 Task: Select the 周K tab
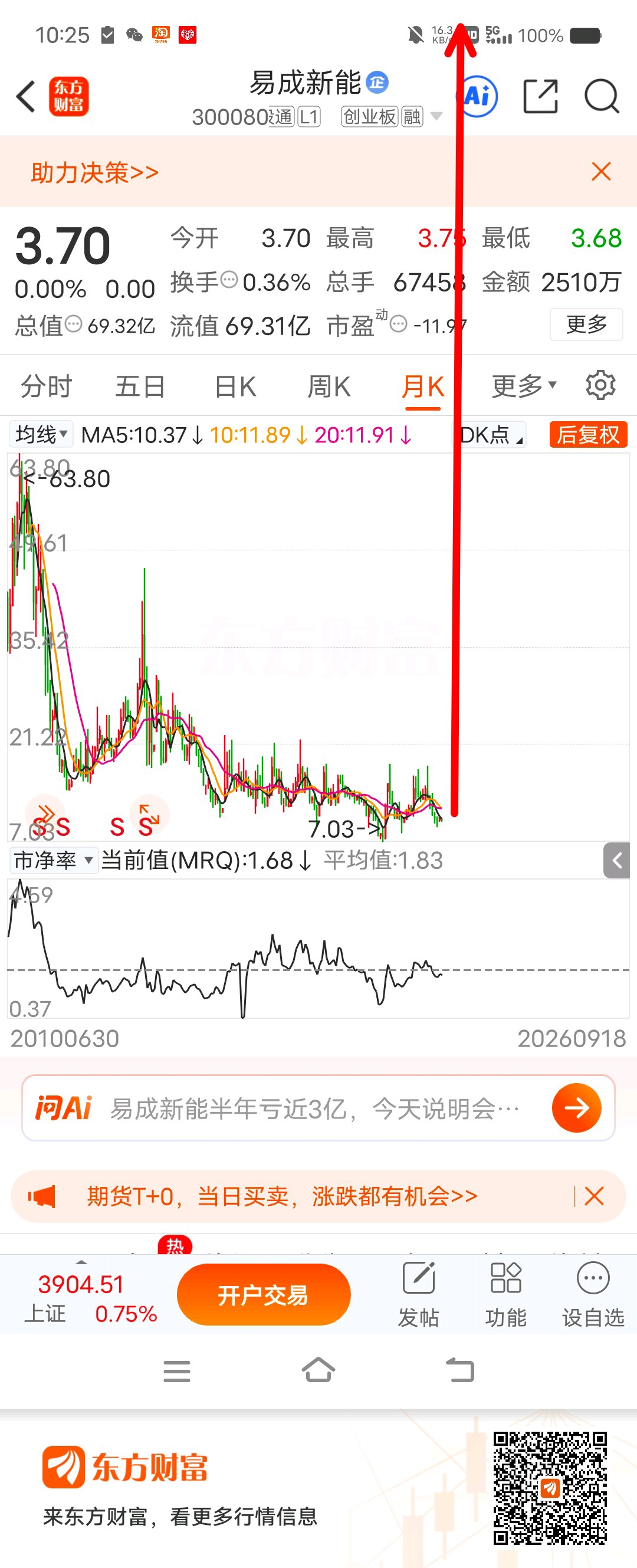[x=329, y=386]
